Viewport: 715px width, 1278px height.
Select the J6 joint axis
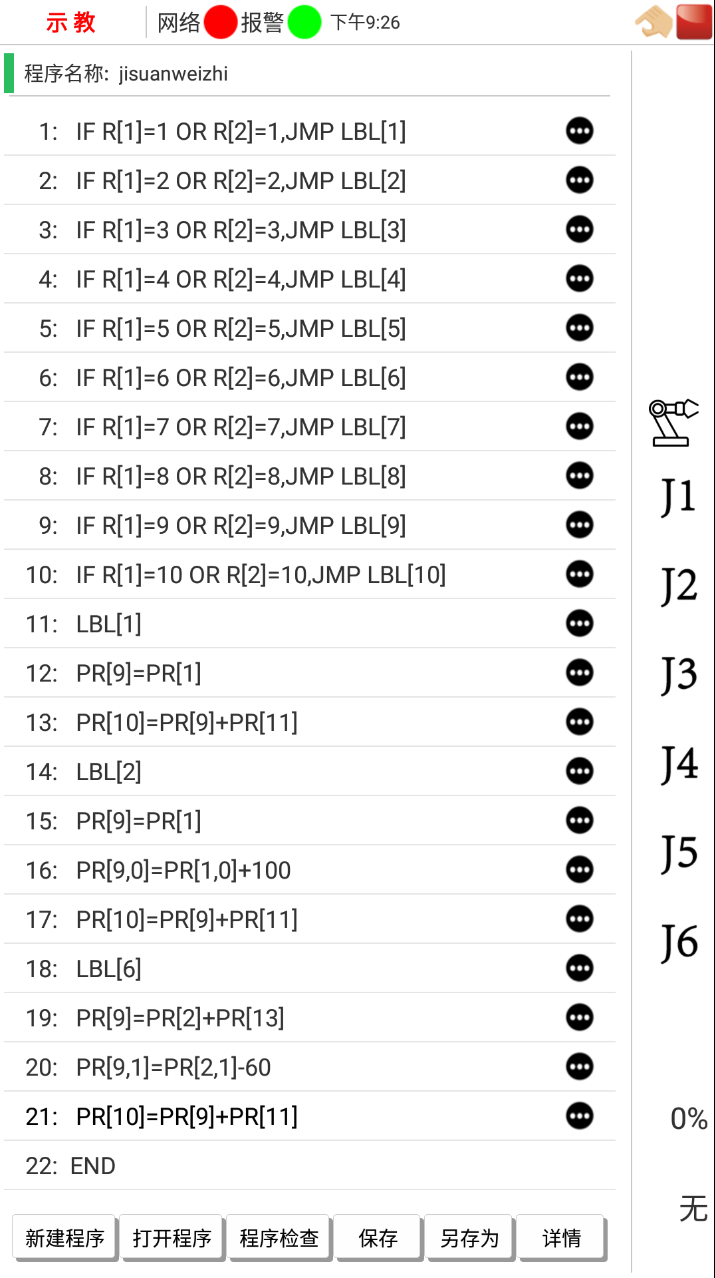tap(678, 942)
